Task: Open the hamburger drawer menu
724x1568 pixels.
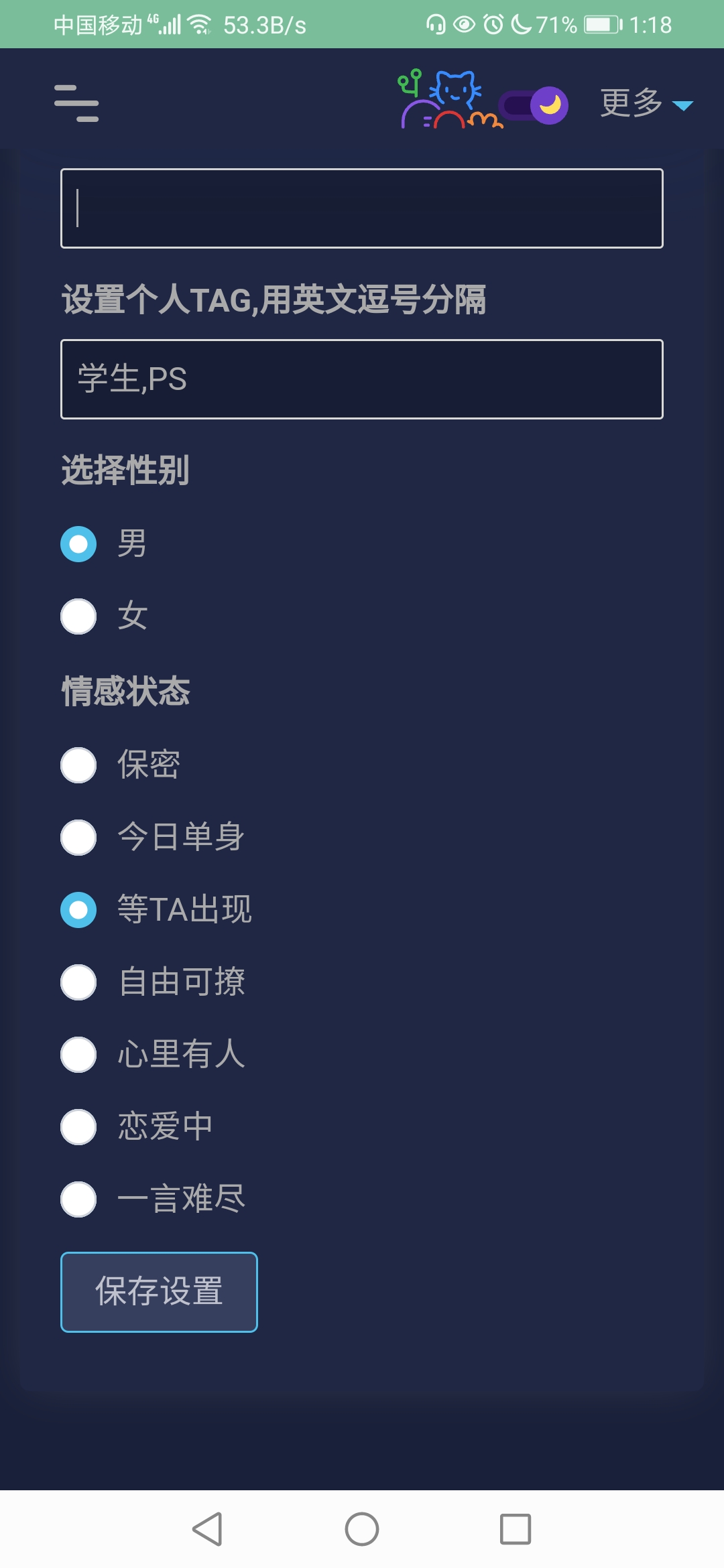Action: click(x=76, y=103)
